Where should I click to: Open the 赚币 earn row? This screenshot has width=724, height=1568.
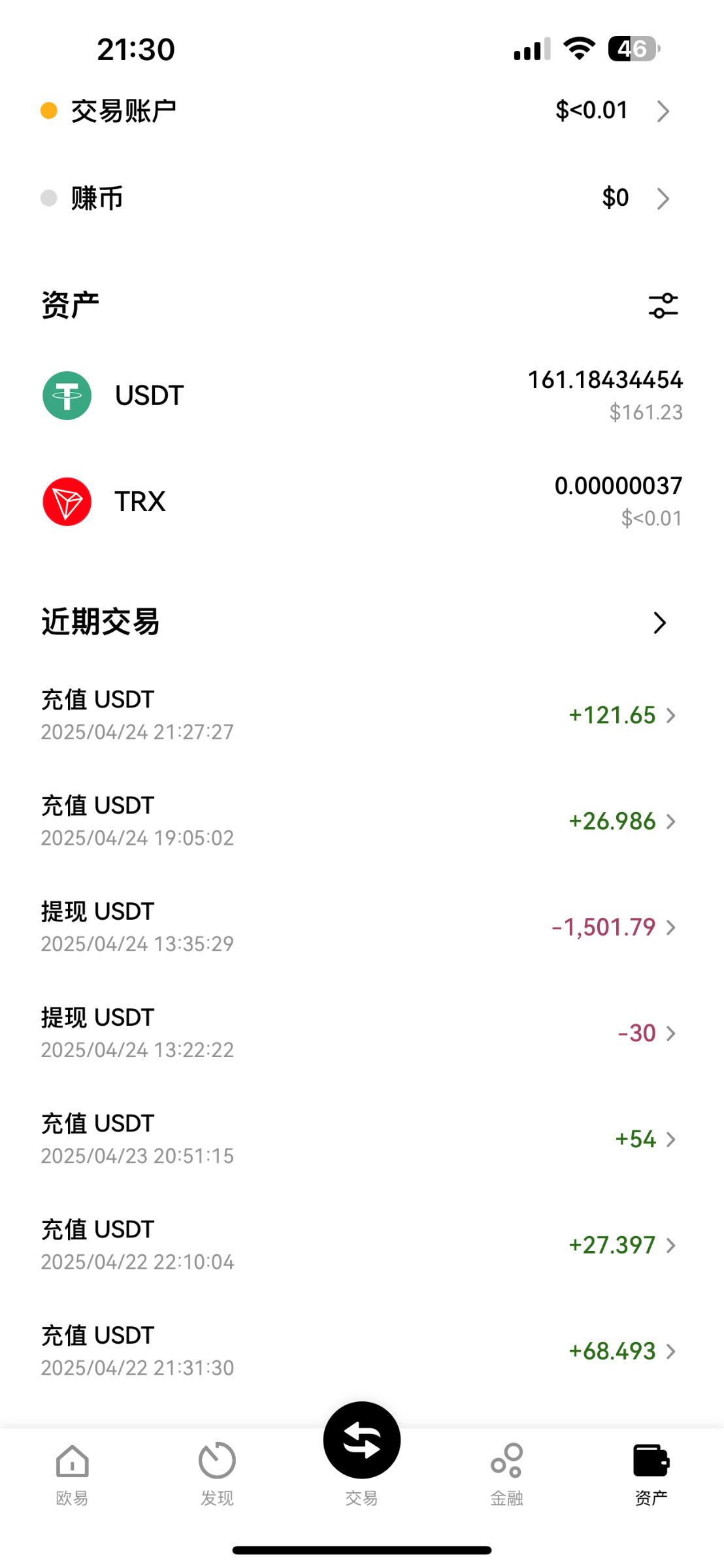tap(361, 198)
